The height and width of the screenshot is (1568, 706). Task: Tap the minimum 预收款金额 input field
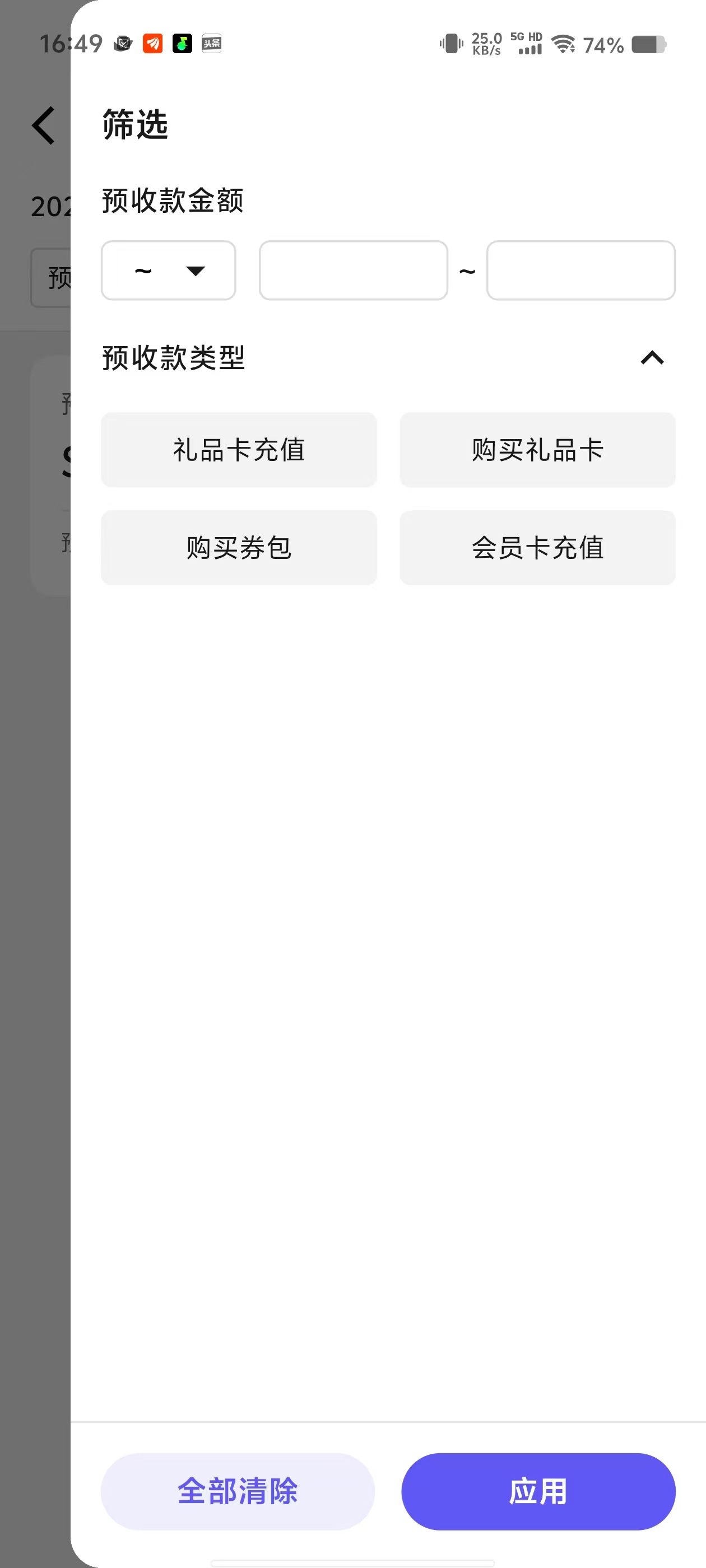354,270
